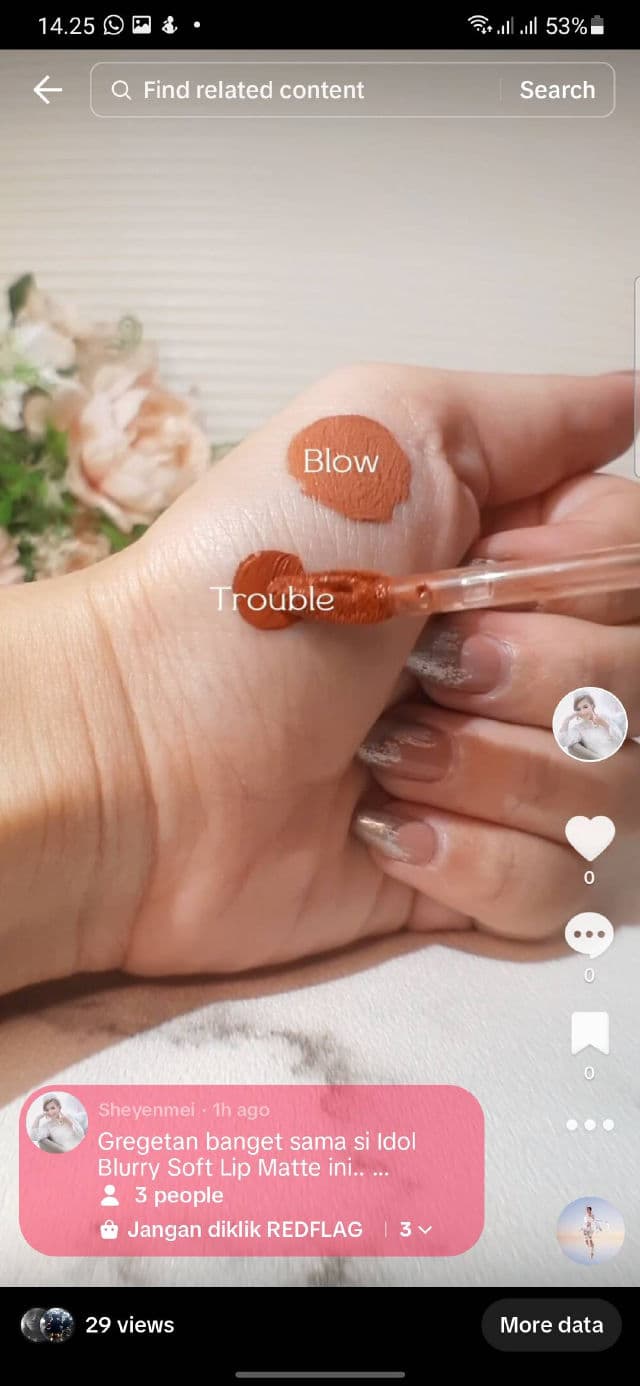
Task: Tap the Search button
Action: pyautogui.click(x=557, y=90)
